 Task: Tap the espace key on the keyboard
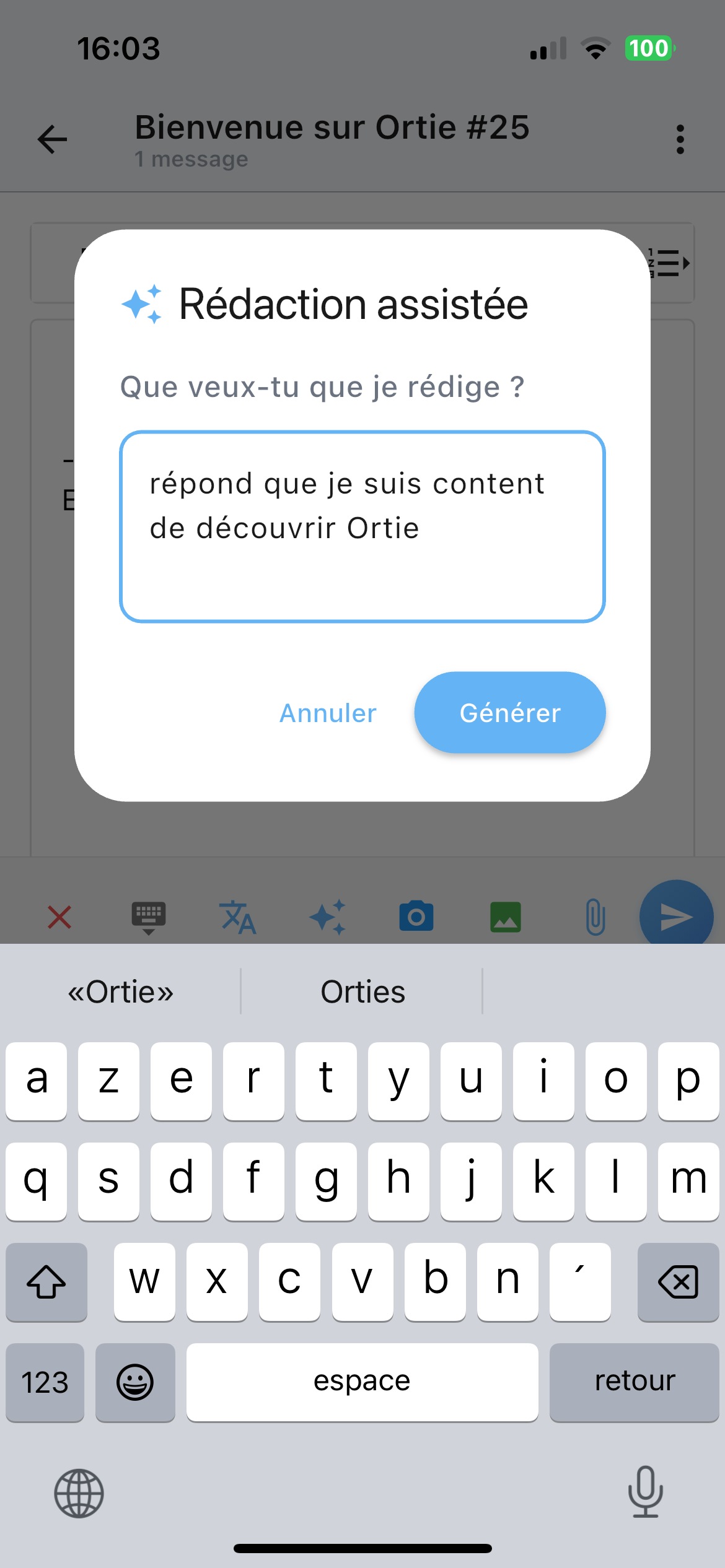(x=362, y=1382)
